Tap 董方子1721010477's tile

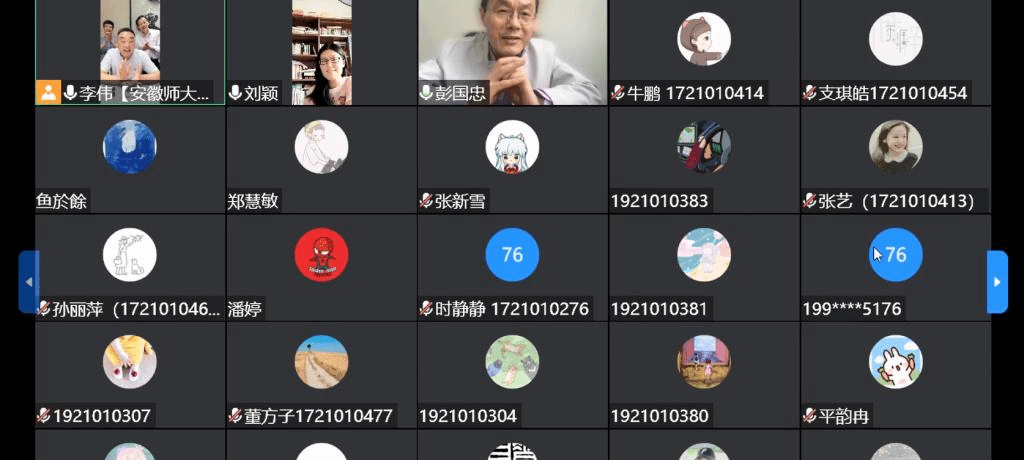click(321, 374)
